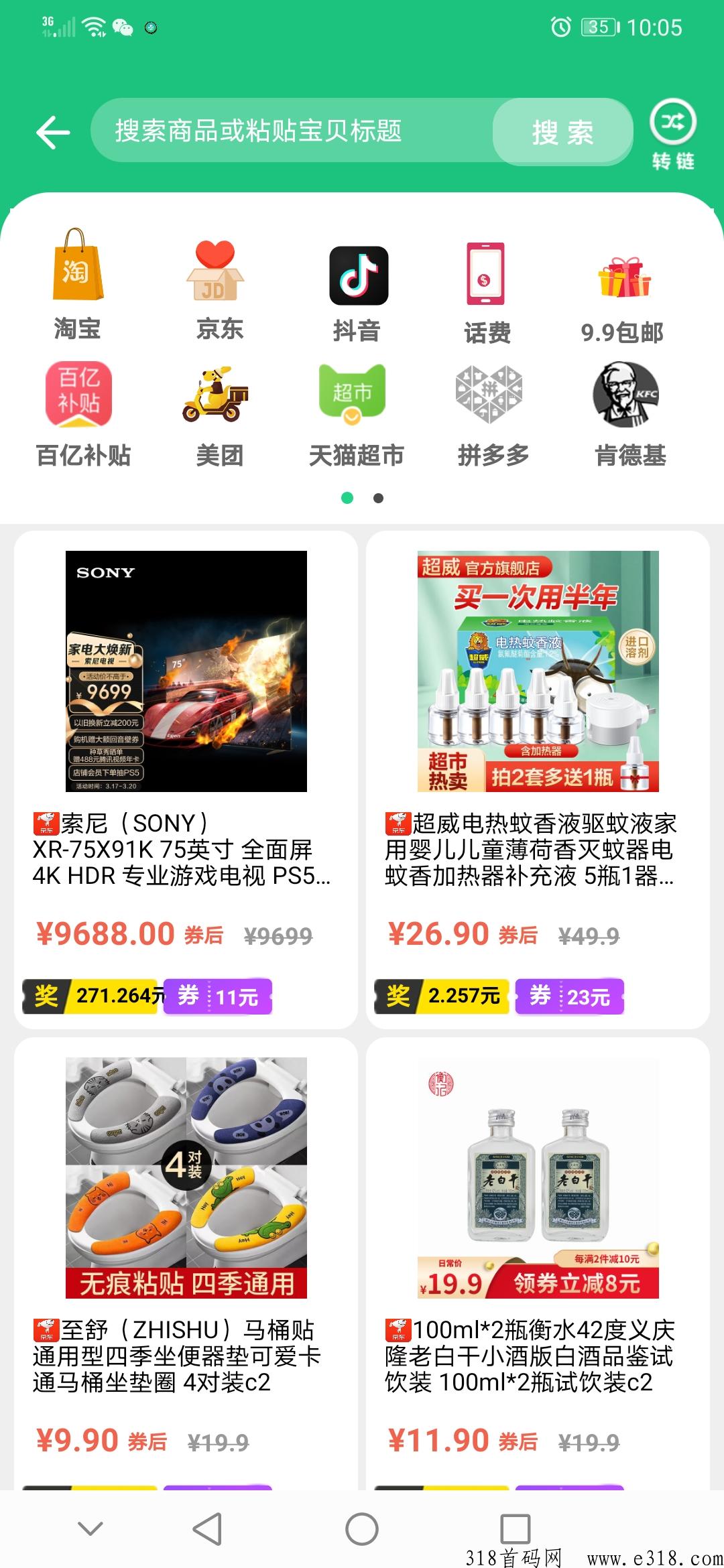The image size is (724, 1568).
Task: Open the 超威电热蚊香液 product card
Action: (538, 777)
